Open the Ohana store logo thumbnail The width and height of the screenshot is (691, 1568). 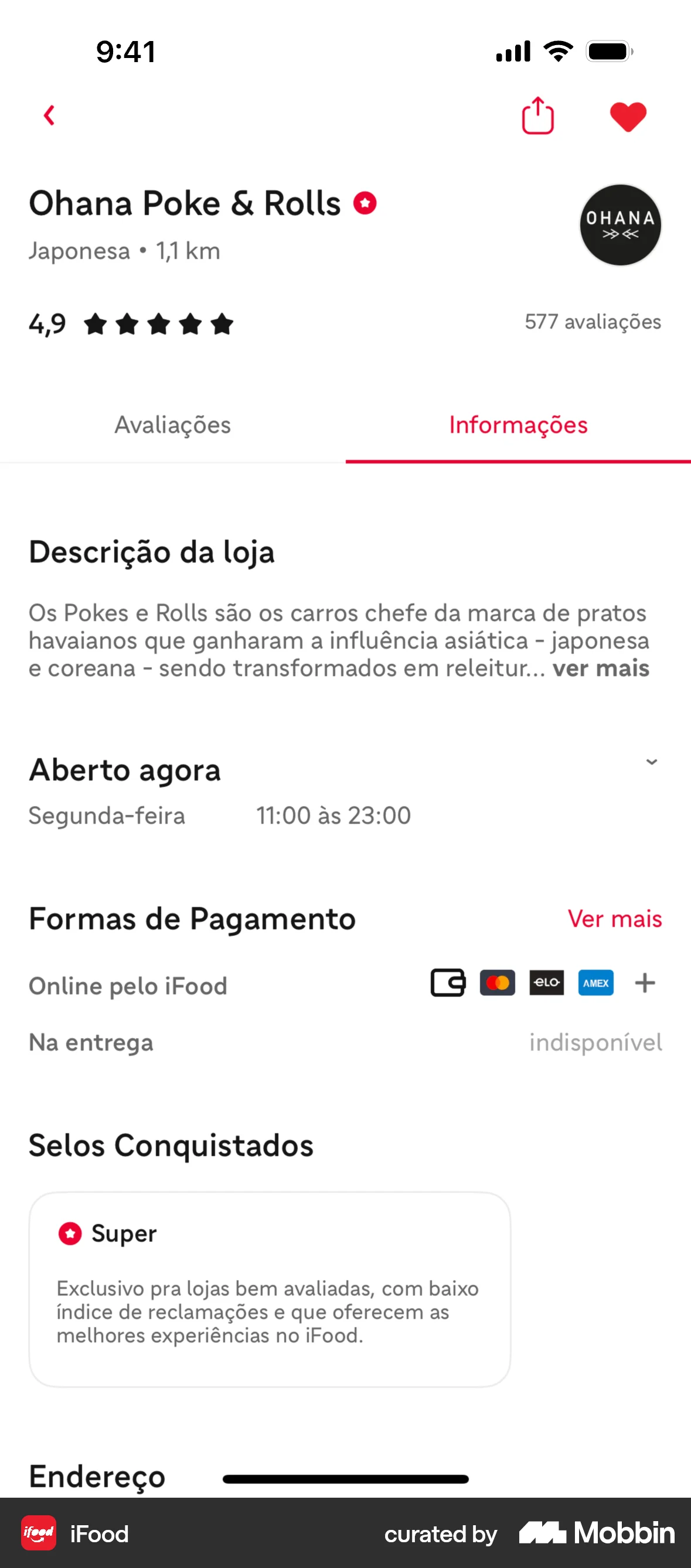(621, 225)
